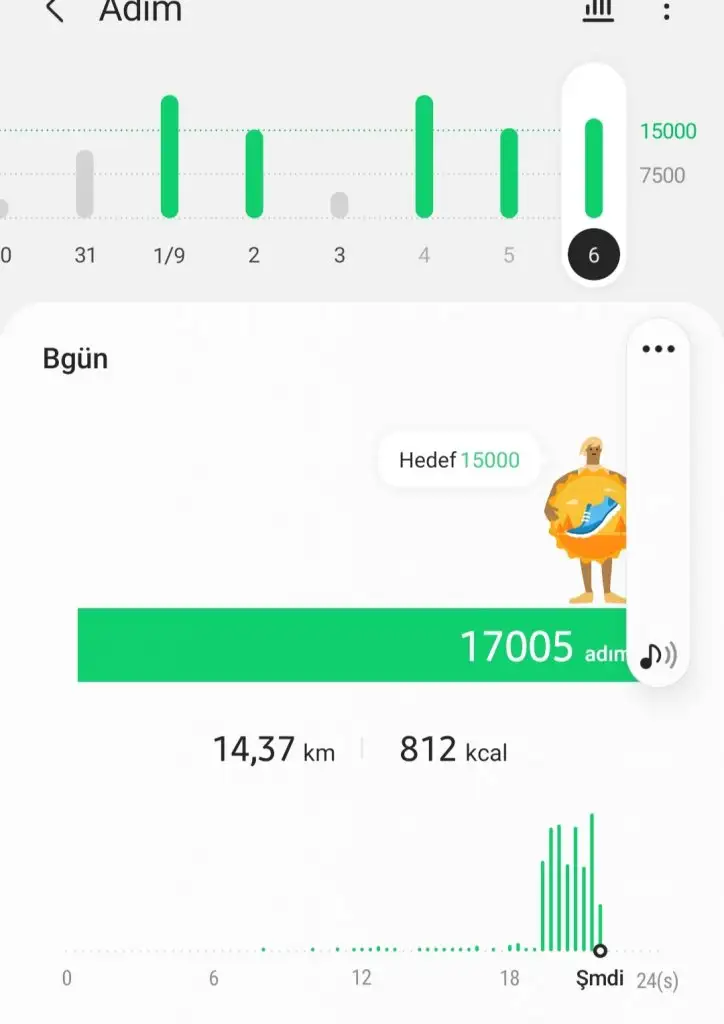Open the top-right overflow menu
Image resolution: width=724 pixels, height=1024 pixels.
[667, 12]
